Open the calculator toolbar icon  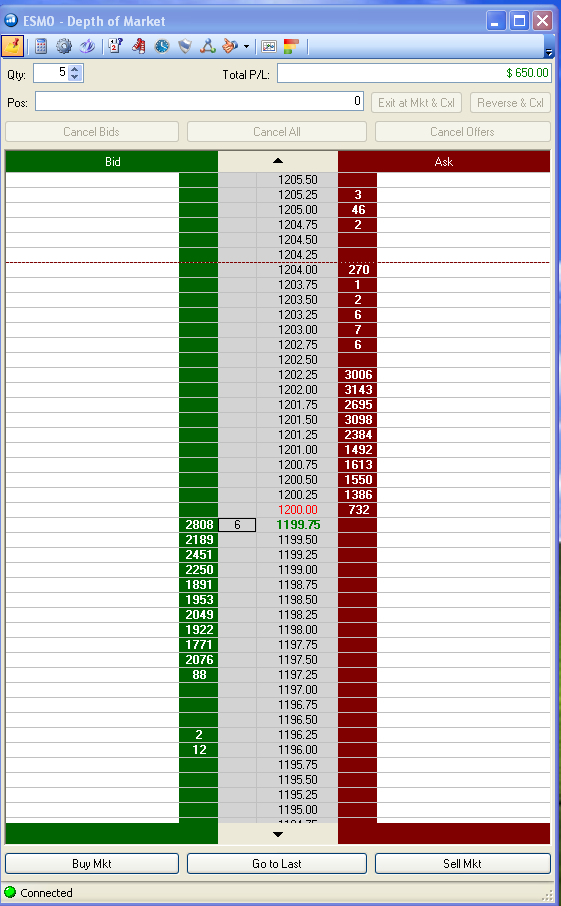click(41, 46)
